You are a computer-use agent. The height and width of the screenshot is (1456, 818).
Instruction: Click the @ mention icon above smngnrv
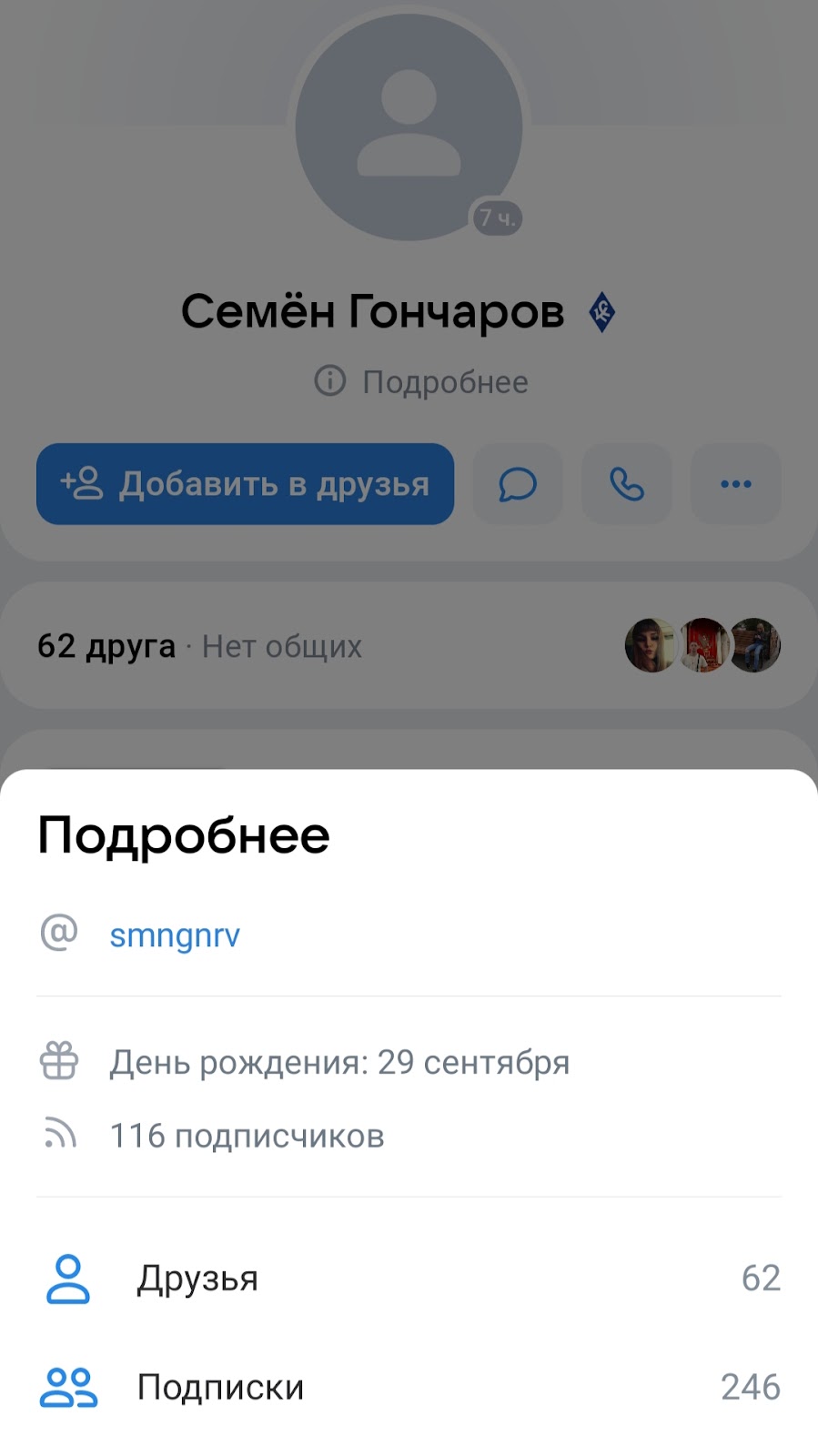[58, 933]
